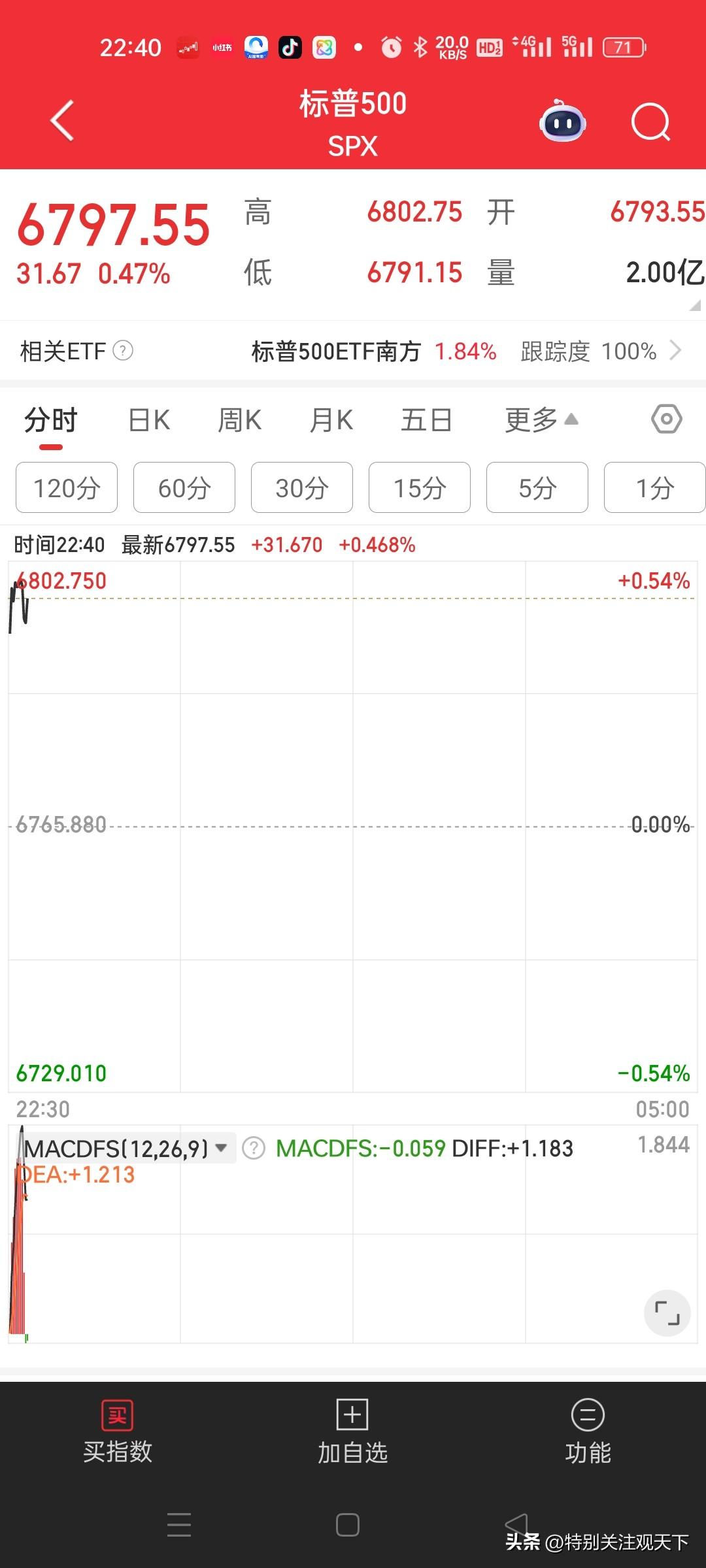The height and width of the screenshot is (1568, 706).
Task: Open the search magnifier icon
Action: point(650,122)
